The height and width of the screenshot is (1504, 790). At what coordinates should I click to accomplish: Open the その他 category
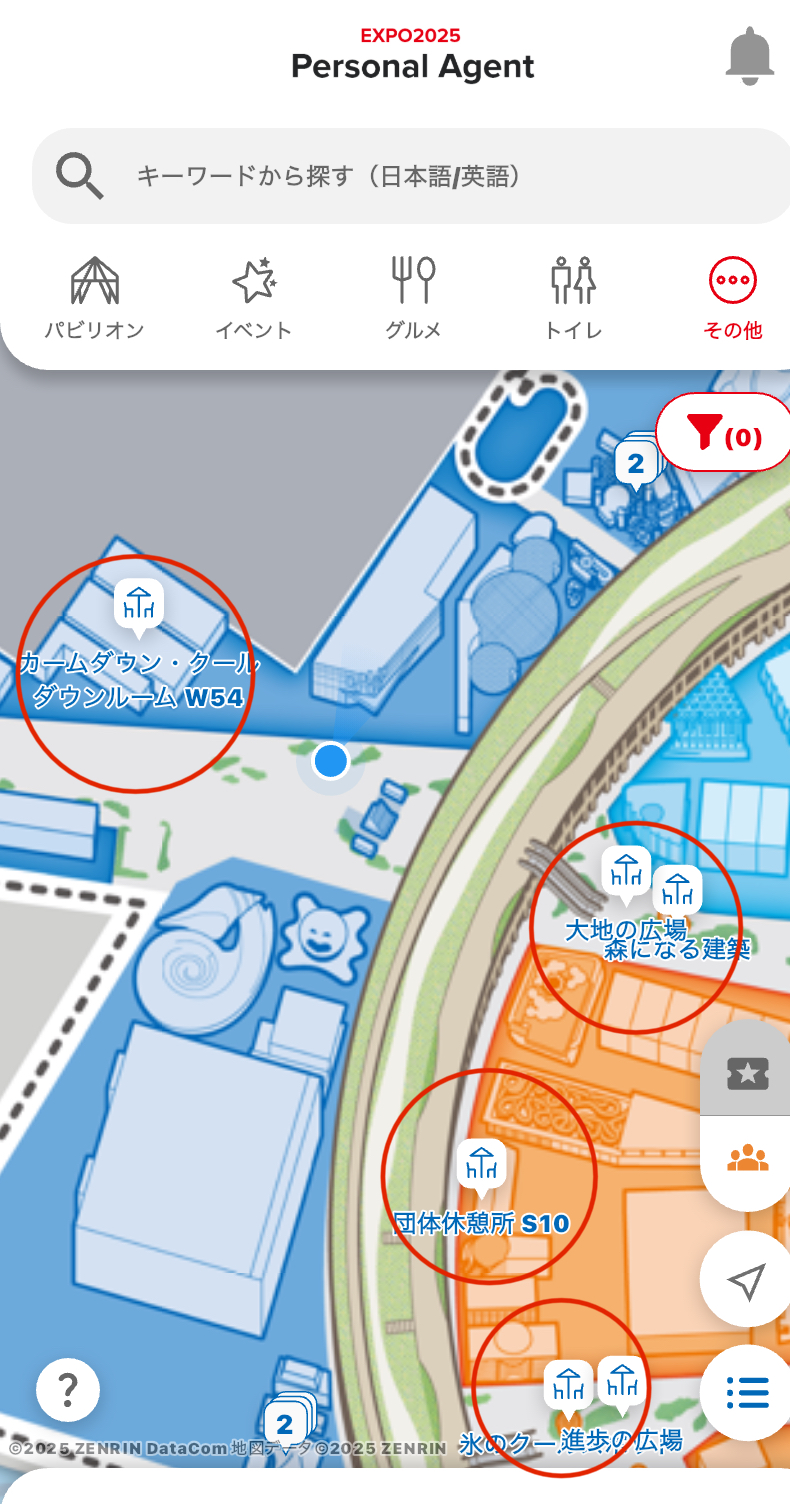pyautogui.click(x=733, y=297)
